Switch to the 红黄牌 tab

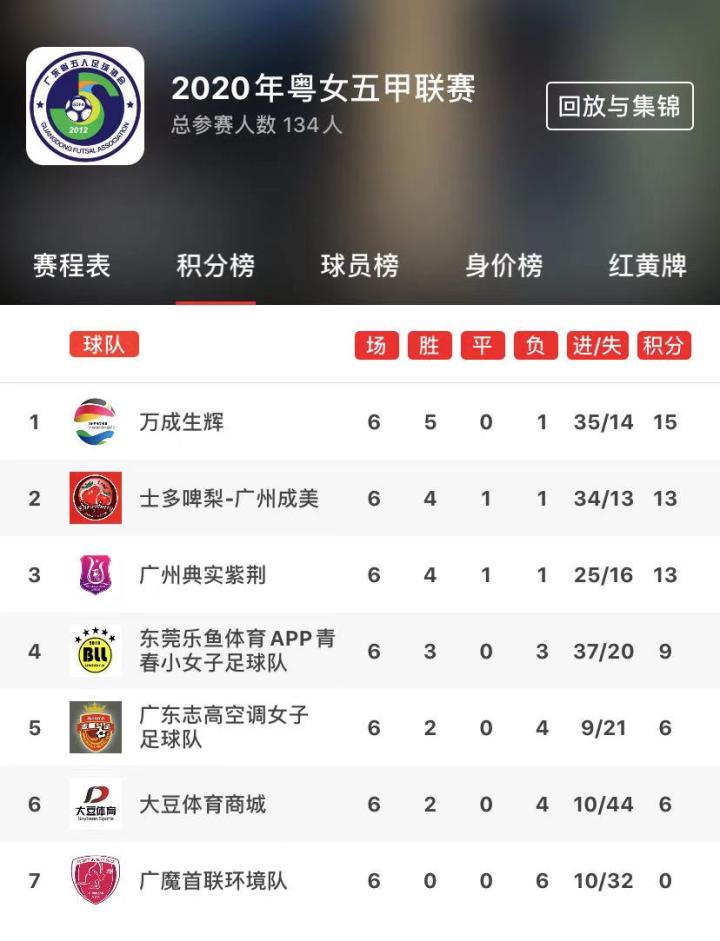tap(647, 266)
